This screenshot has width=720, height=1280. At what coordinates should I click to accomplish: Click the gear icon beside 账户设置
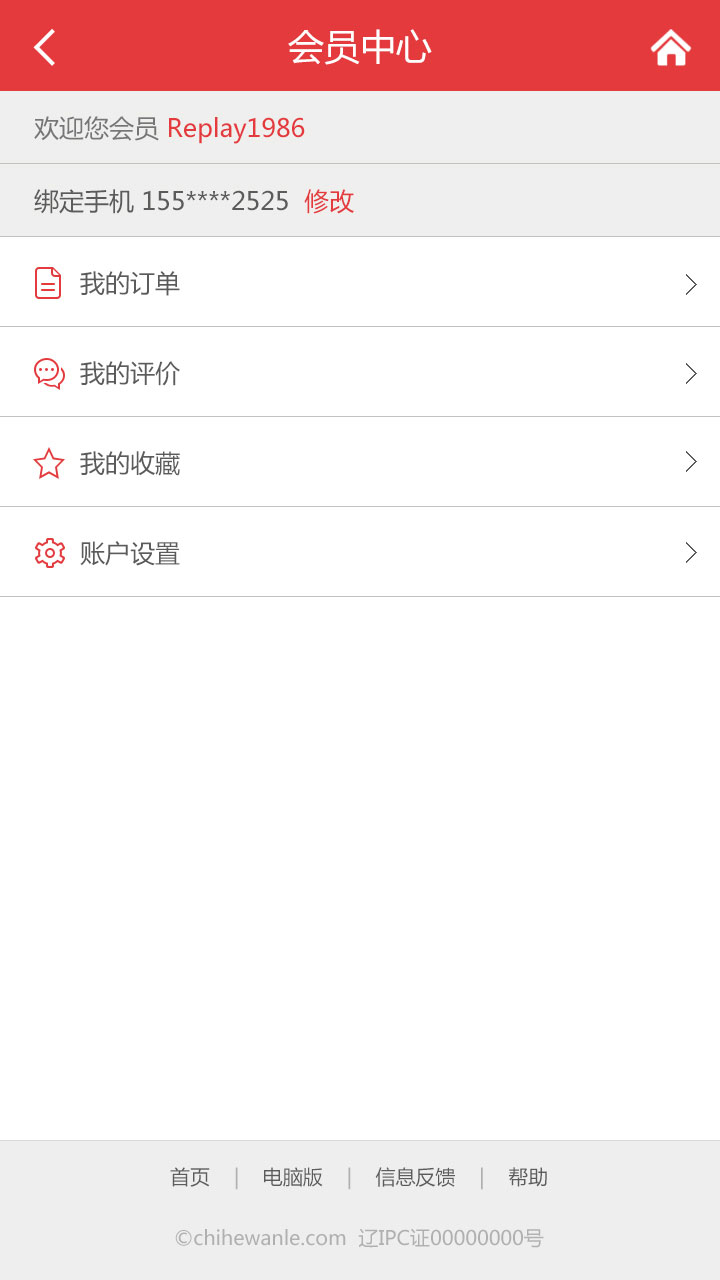[x=48, y=552]
